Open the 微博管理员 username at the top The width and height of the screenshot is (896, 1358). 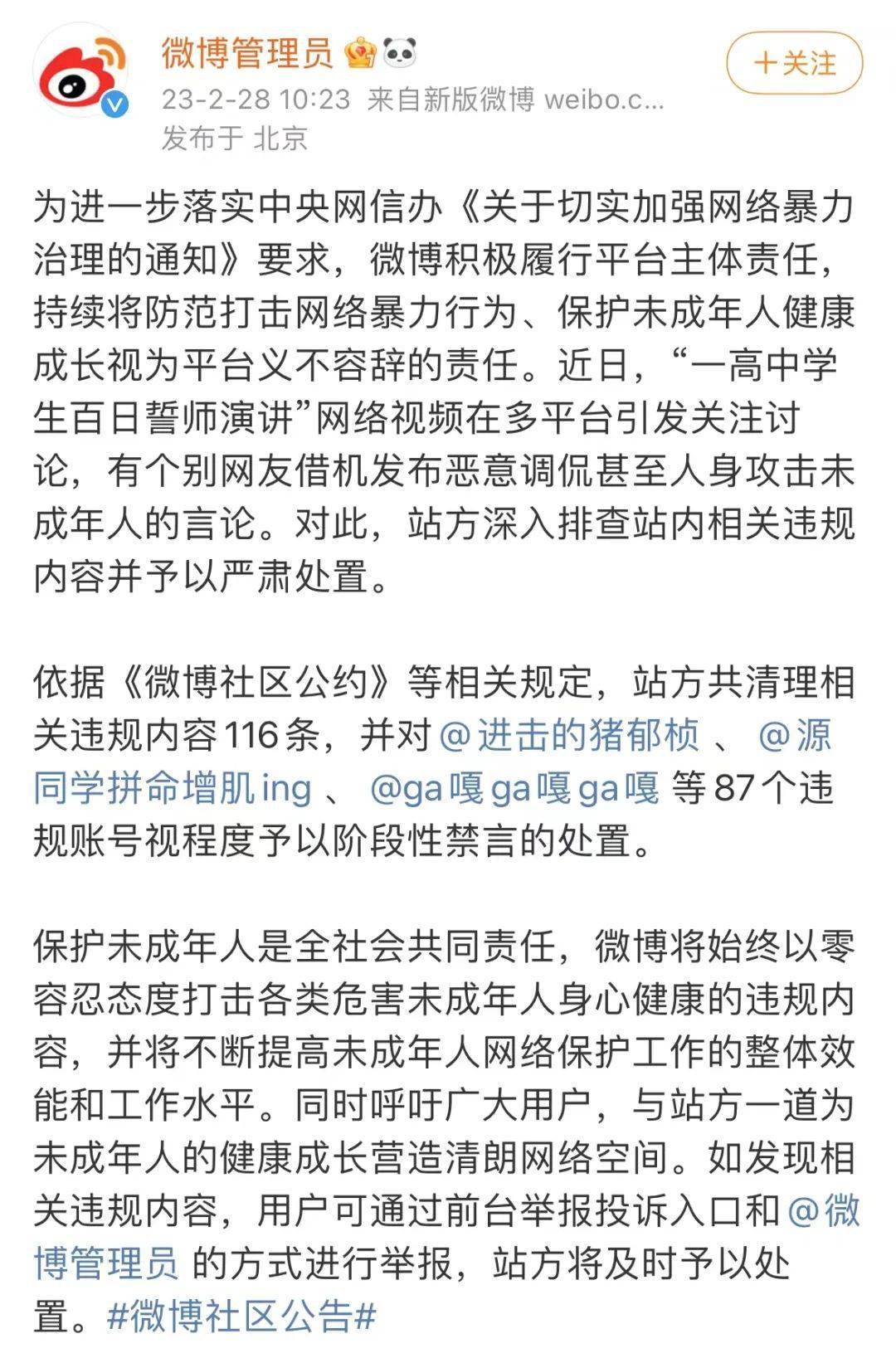coord(247,54)
